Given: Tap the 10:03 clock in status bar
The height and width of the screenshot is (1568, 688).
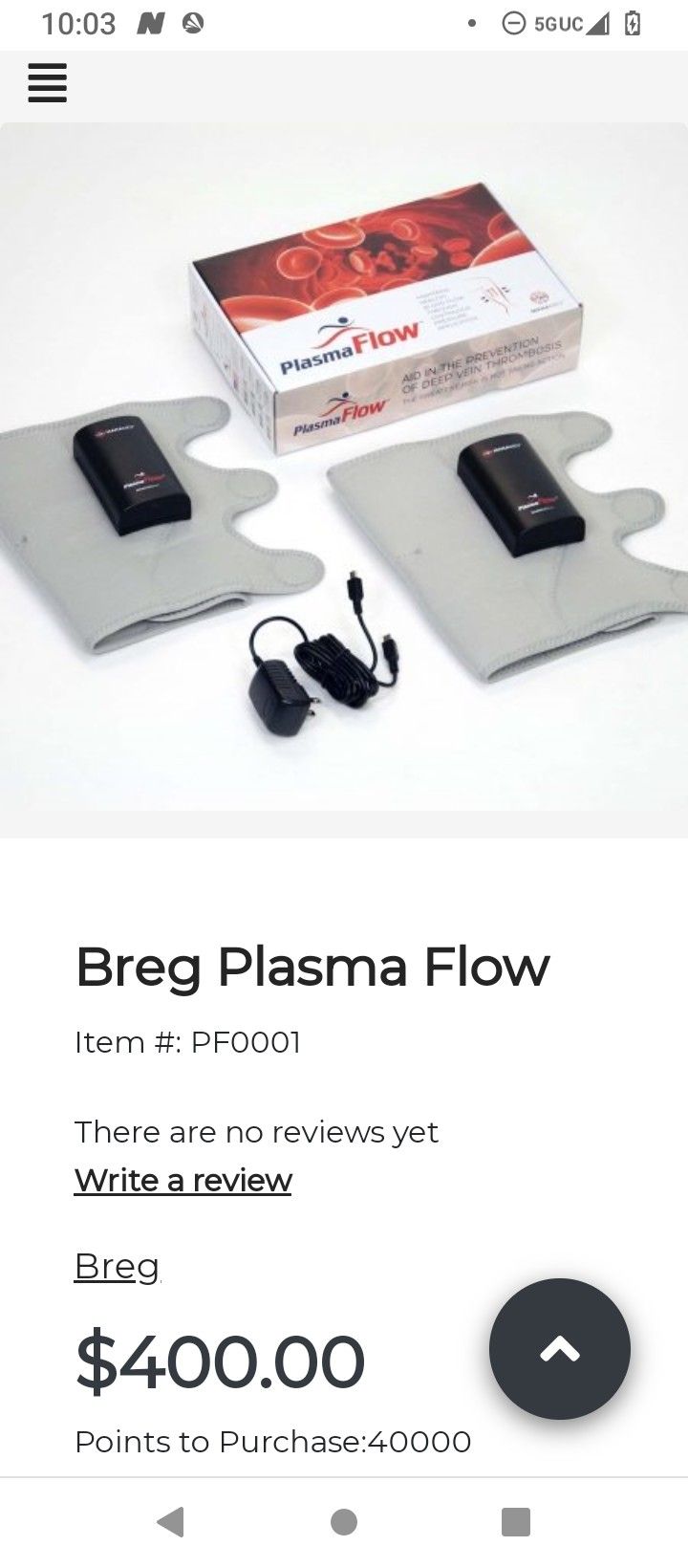Looking at the screenshot, I should [x=81, y=24].
